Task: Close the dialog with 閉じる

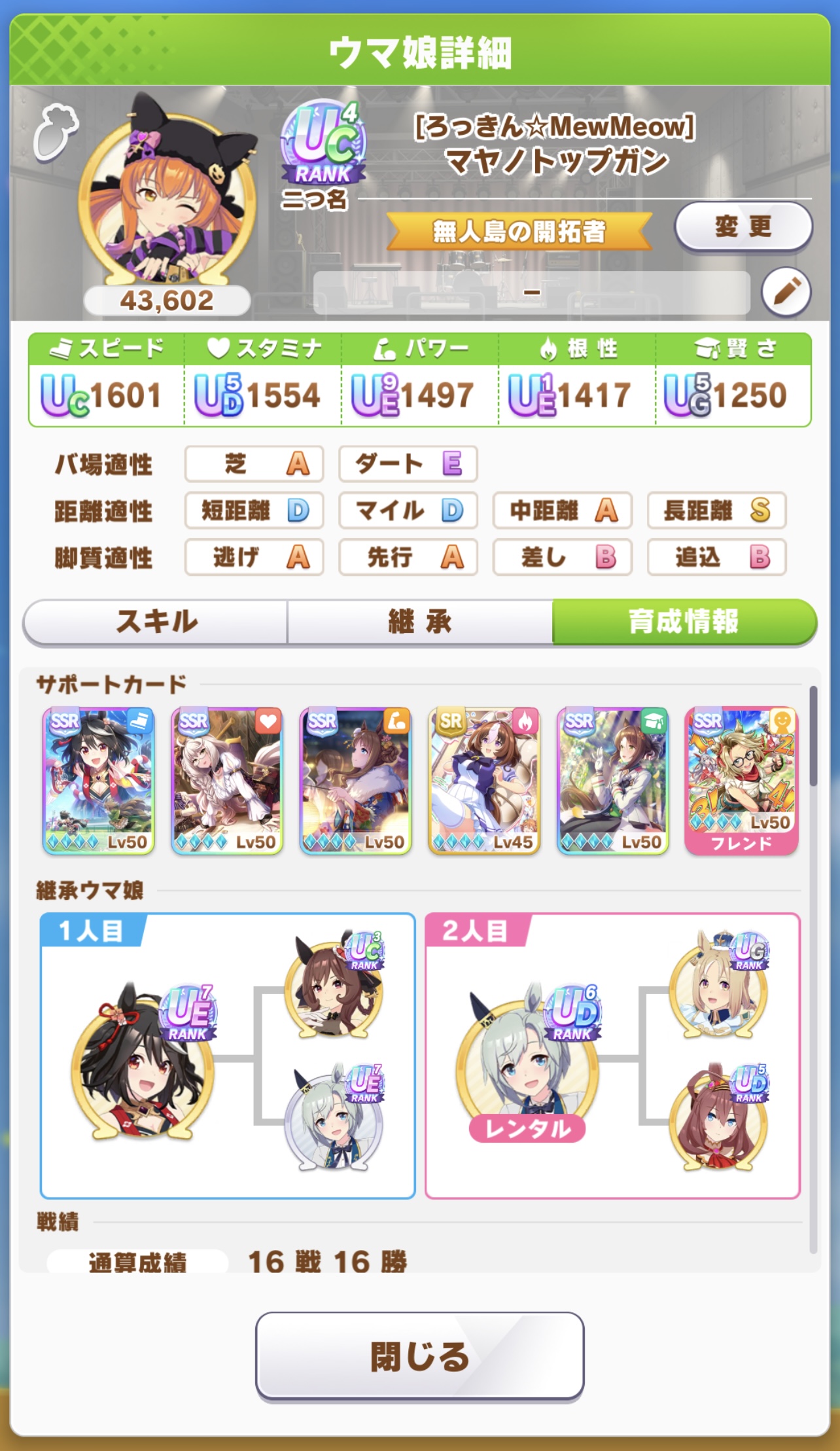Action: tap(420, 1356)
